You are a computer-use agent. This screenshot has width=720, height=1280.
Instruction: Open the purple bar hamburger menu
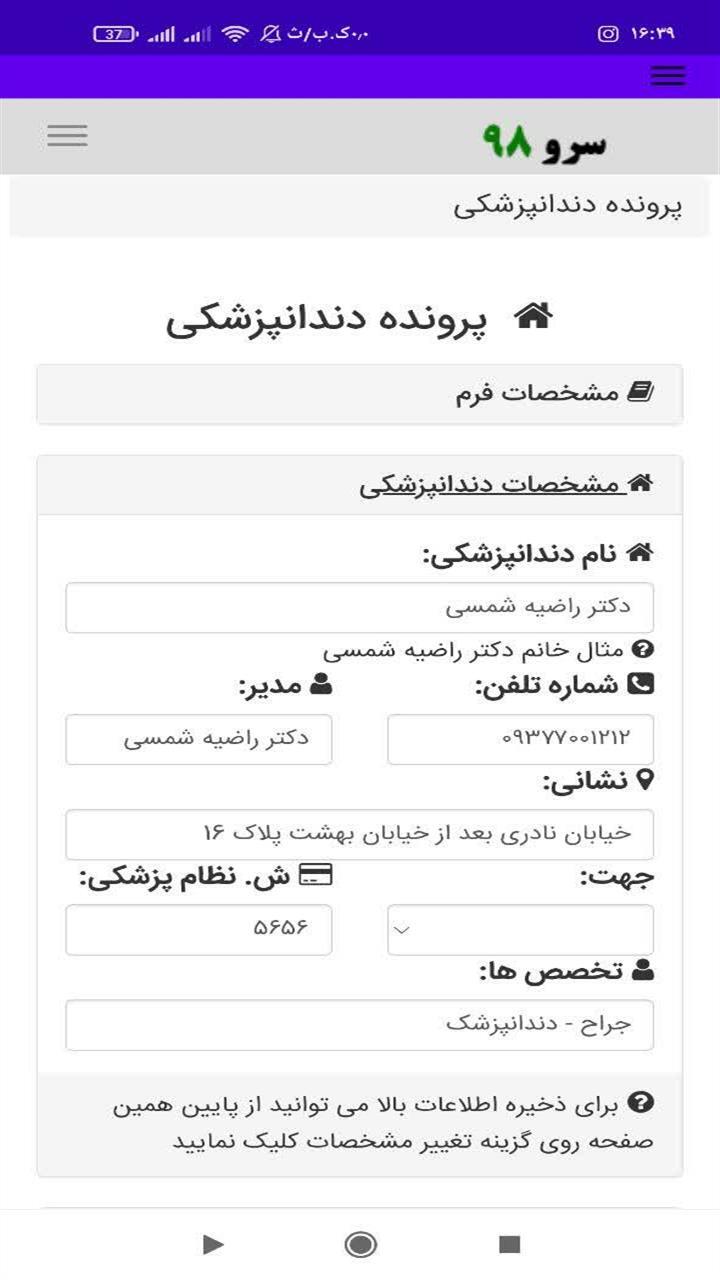click(x=667, y=76)
